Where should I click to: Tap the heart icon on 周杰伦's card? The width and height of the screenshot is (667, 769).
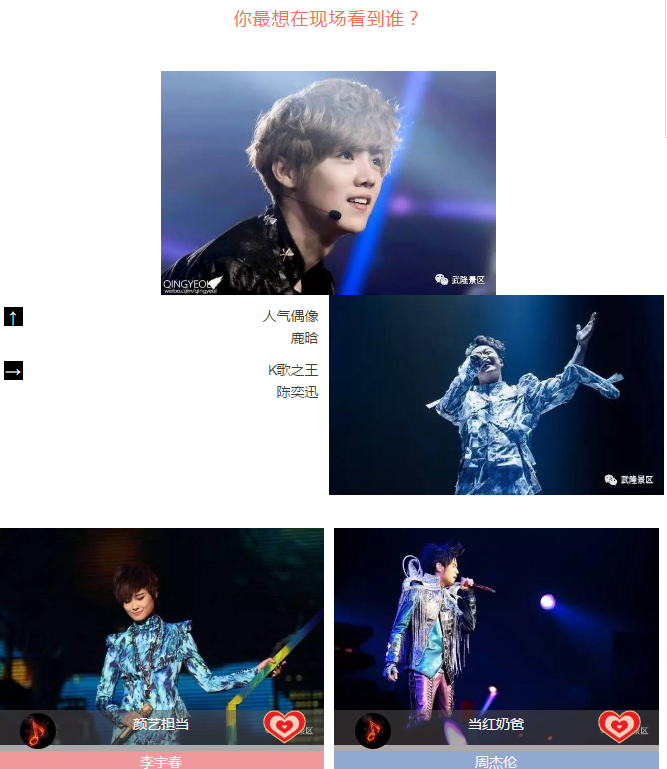[619, 726]
